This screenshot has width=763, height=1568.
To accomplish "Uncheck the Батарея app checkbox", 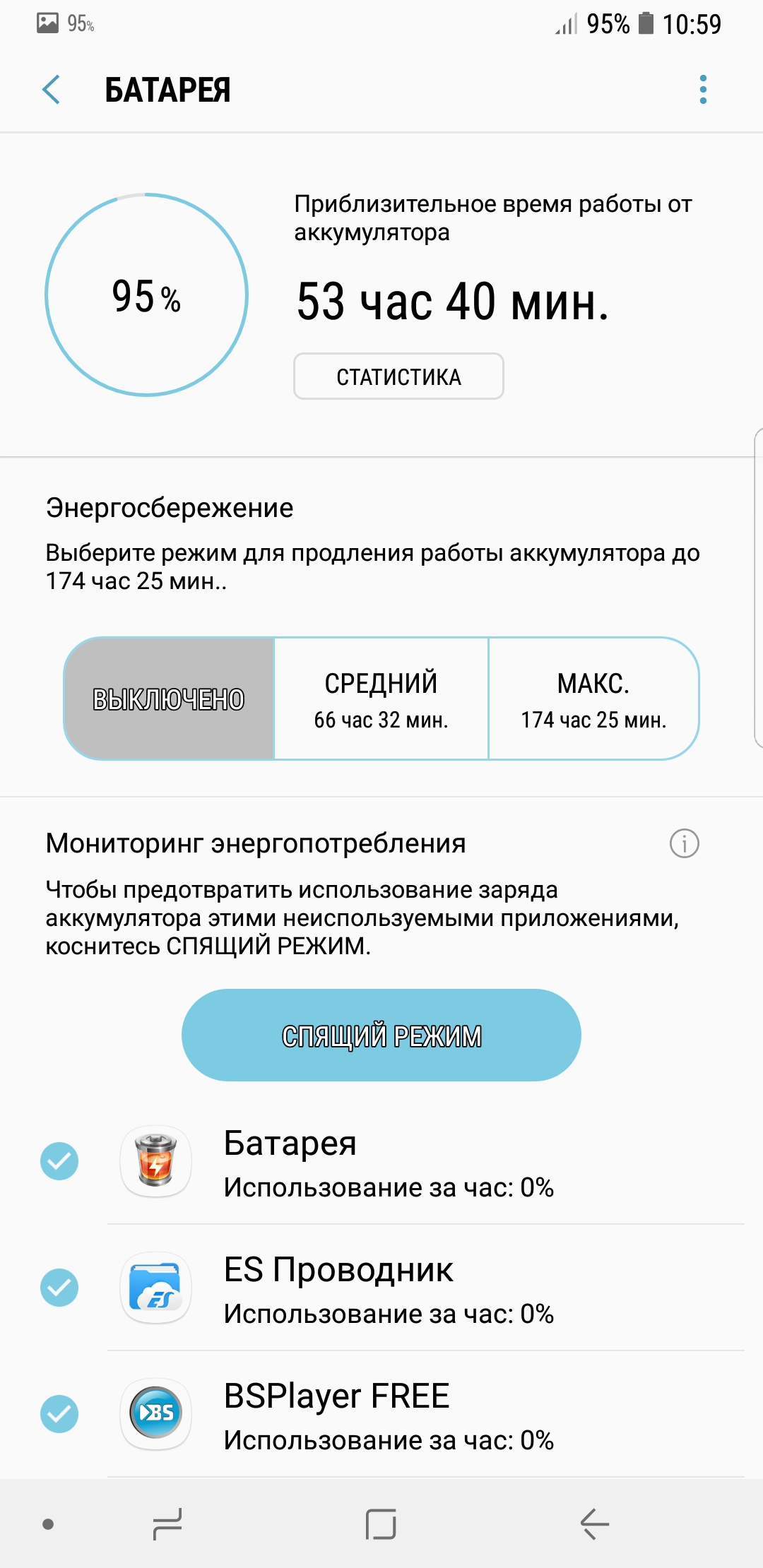I will [x=59, y=1160].
